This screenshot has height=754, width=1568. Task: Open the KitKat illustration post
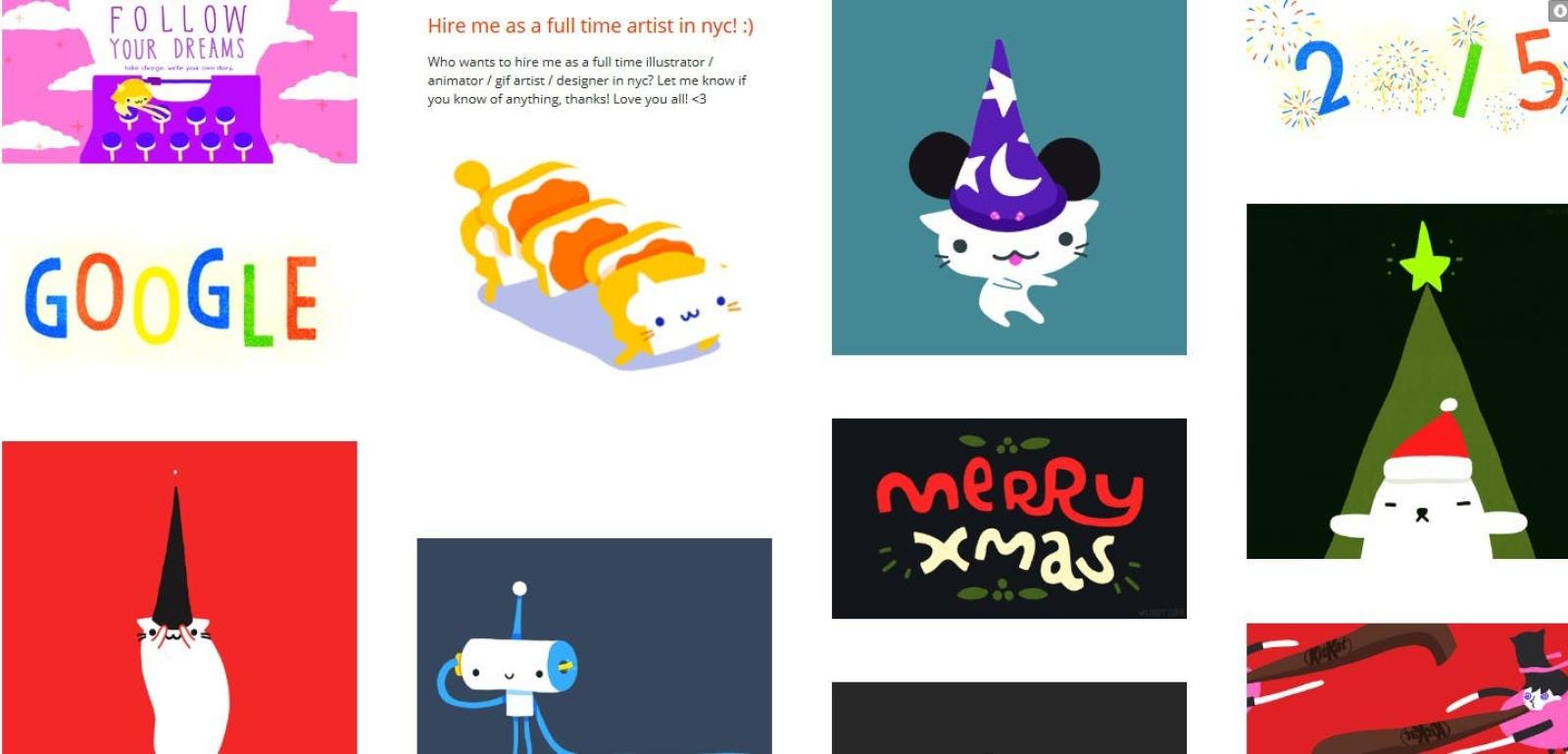[x=1406, y=688]
